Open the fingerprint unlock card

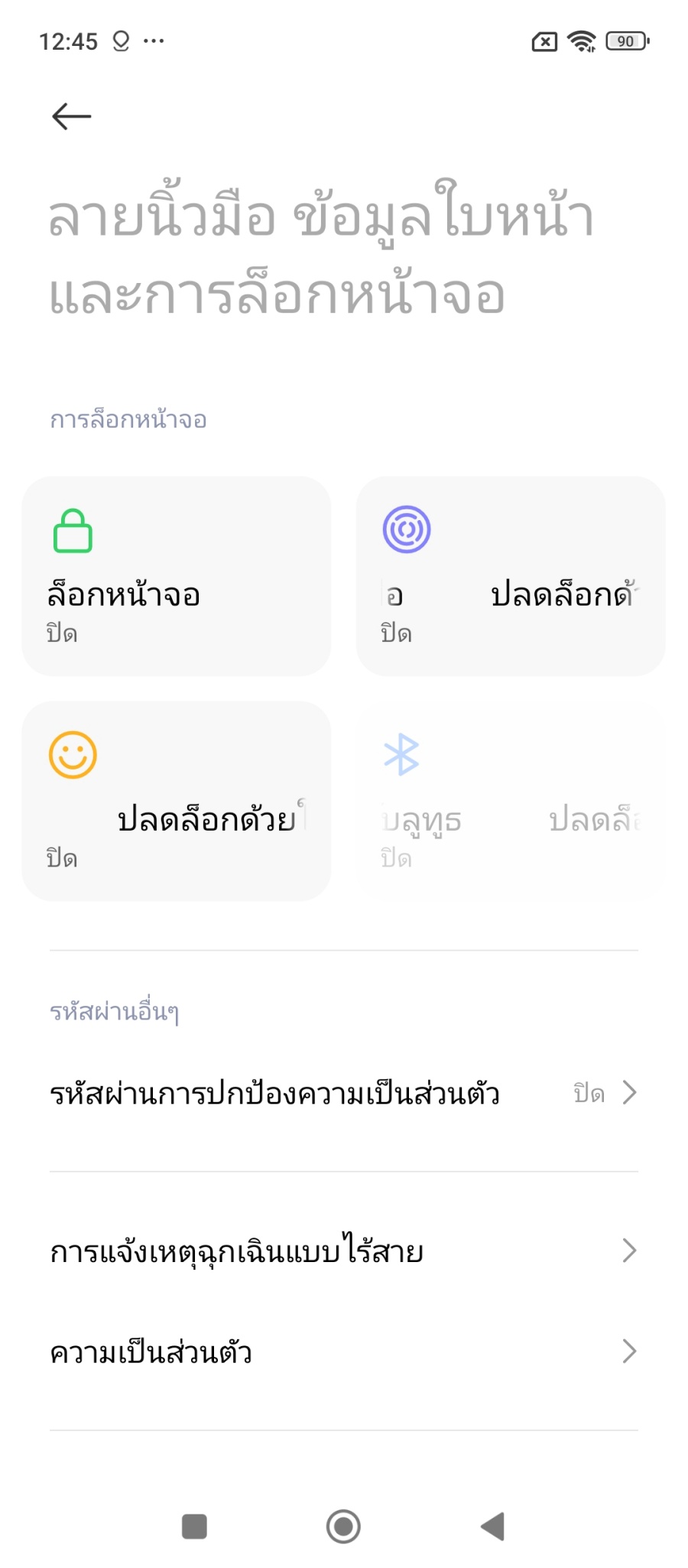pos(511,576)
